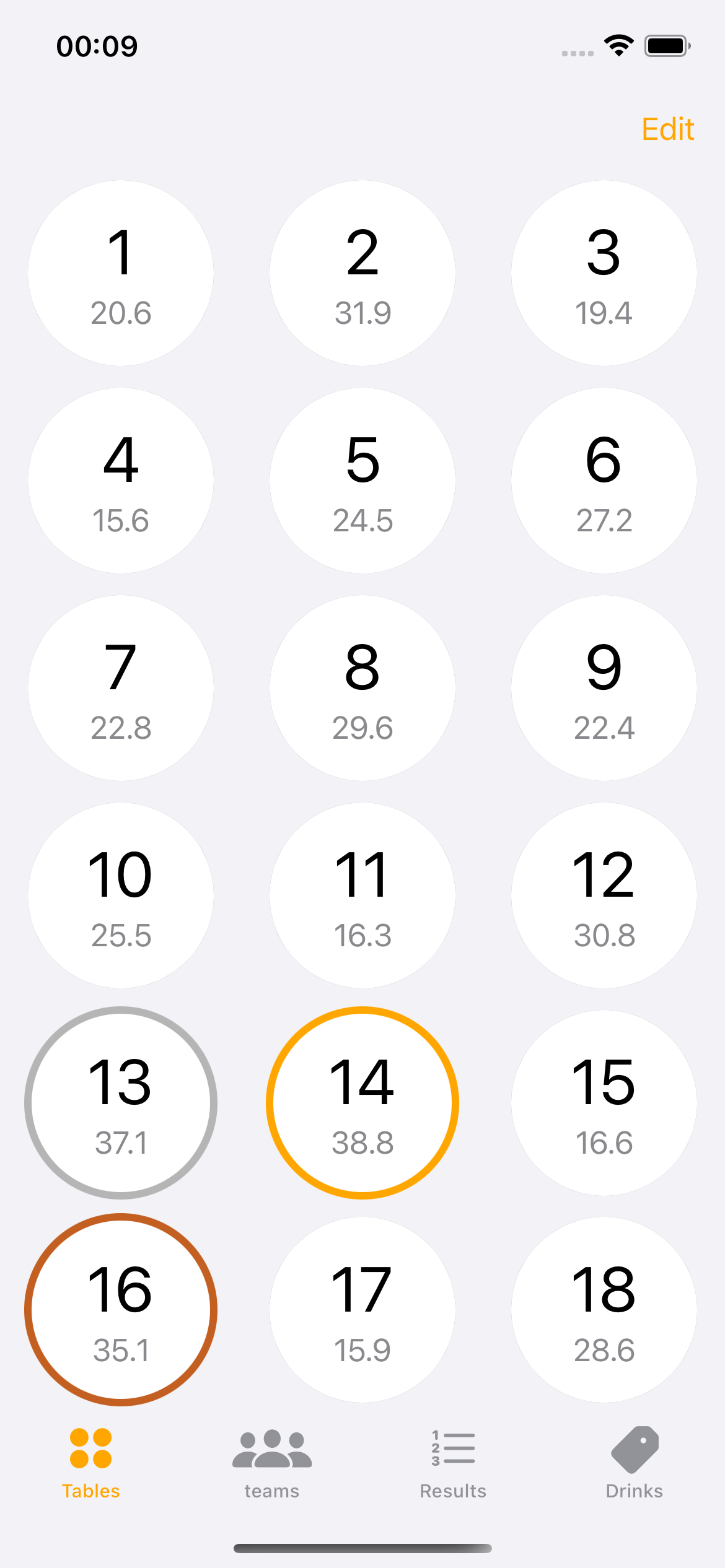Choose table 5 with 24.5

pos(362,481)
